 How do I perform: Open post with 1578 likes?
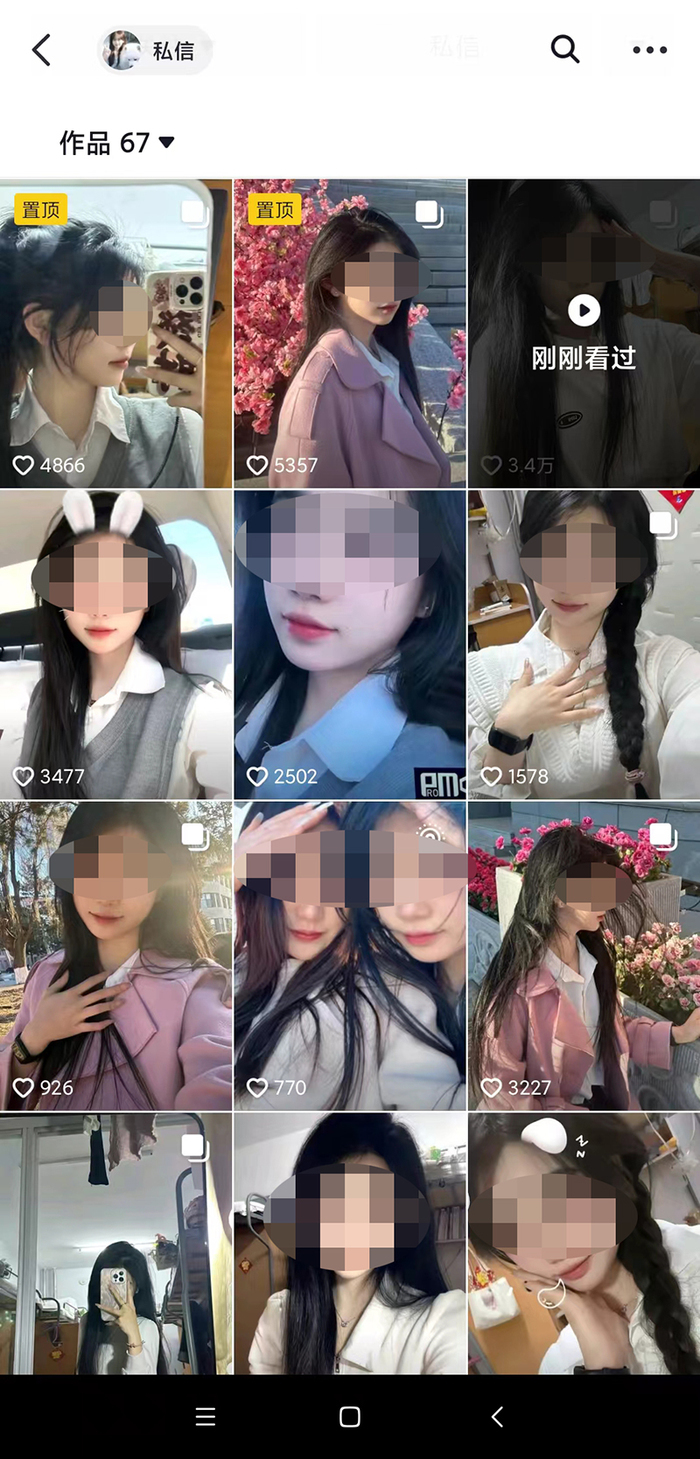pos(584,645)
